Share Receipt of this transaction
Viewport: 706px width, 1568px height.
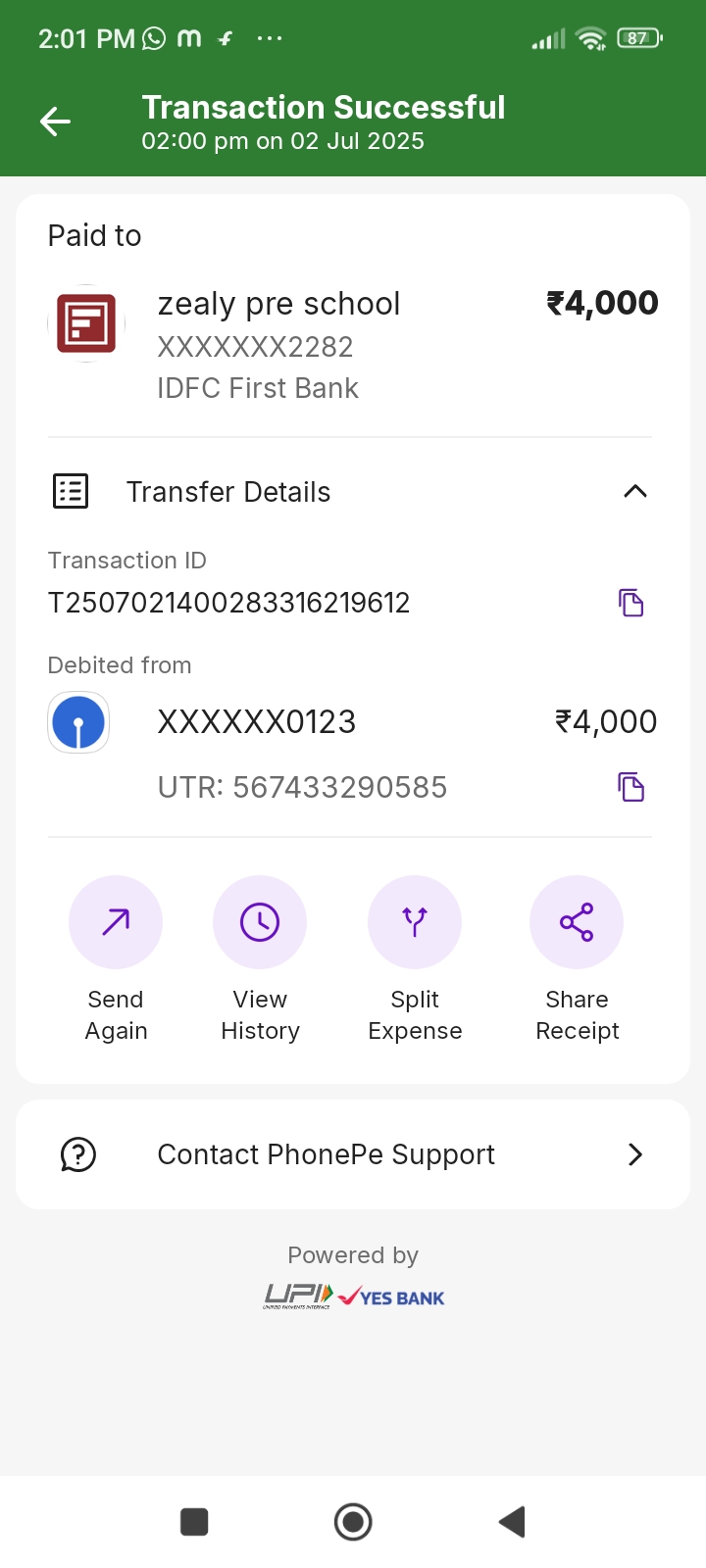tap(577, 923)
